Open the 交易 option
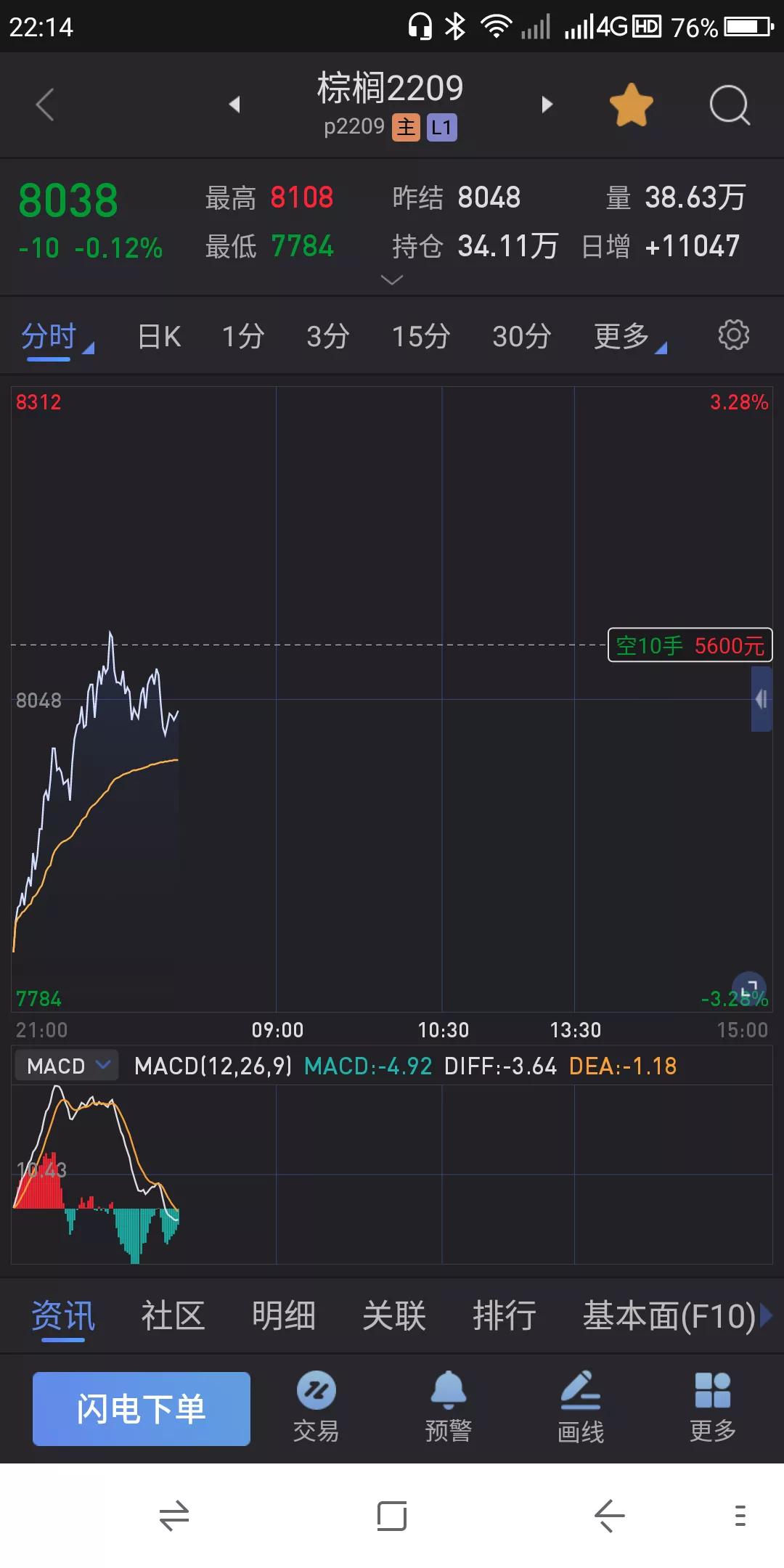The height and width of the screenshot is (1568, 784). coord(316,1406)
